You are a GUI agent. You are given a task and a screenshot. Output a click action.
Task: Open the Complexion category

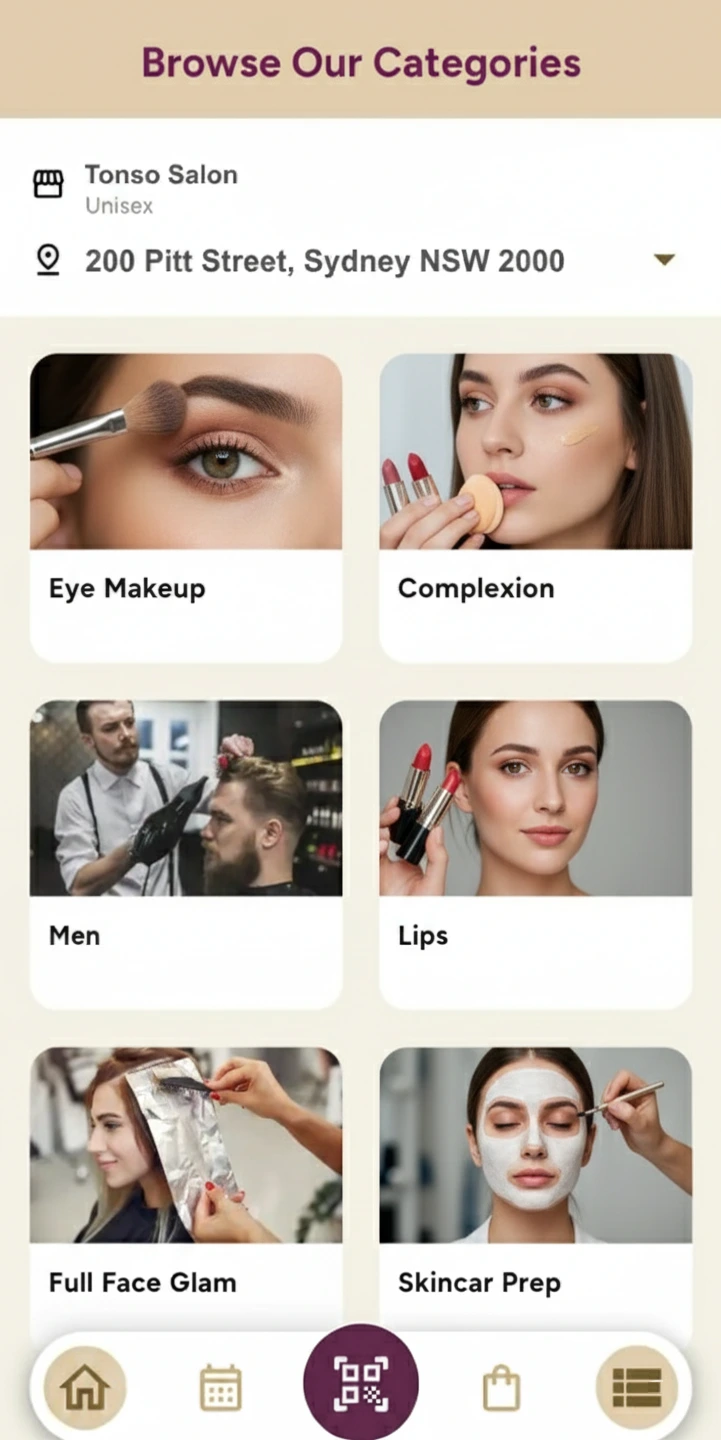point(535,506)
